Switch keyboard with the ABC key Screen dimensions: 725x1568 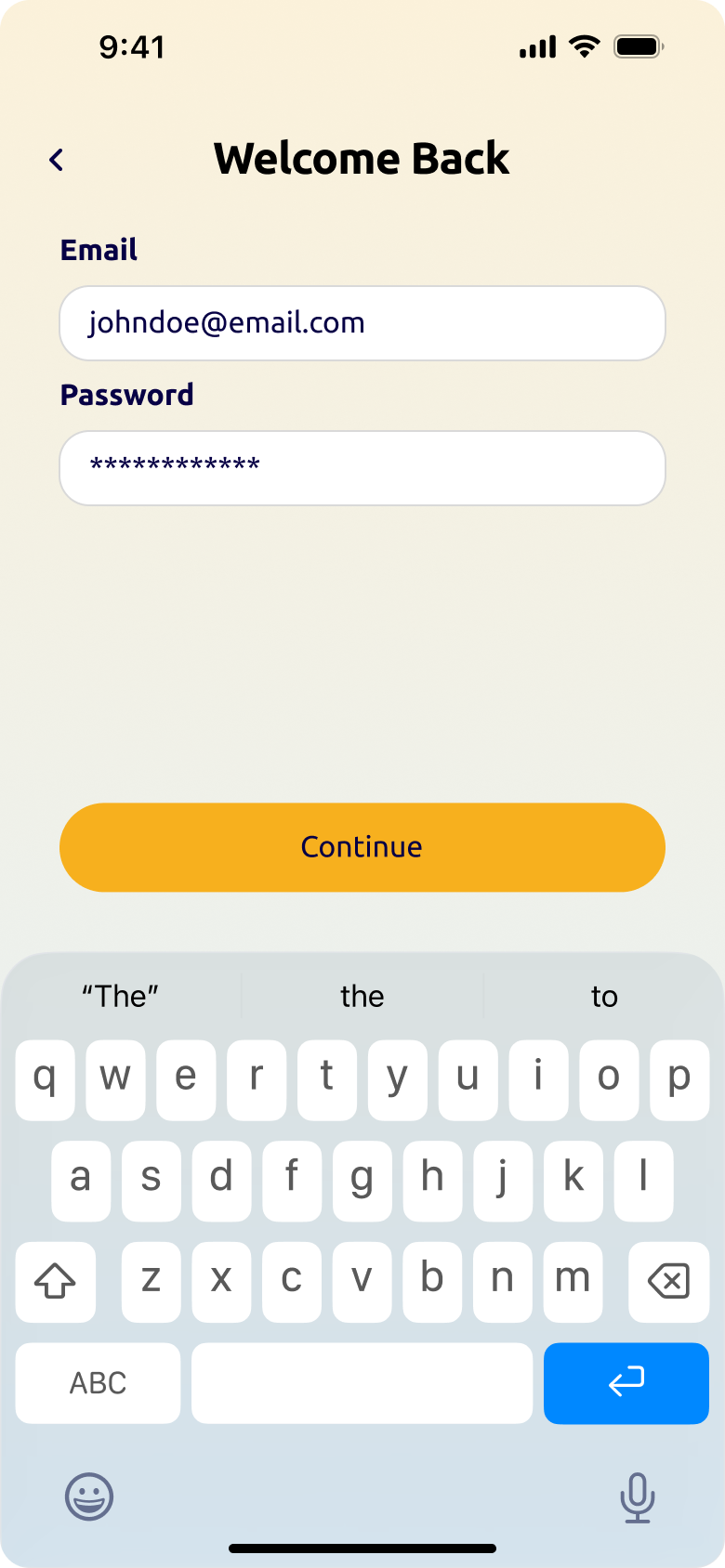coord(98,1382)
